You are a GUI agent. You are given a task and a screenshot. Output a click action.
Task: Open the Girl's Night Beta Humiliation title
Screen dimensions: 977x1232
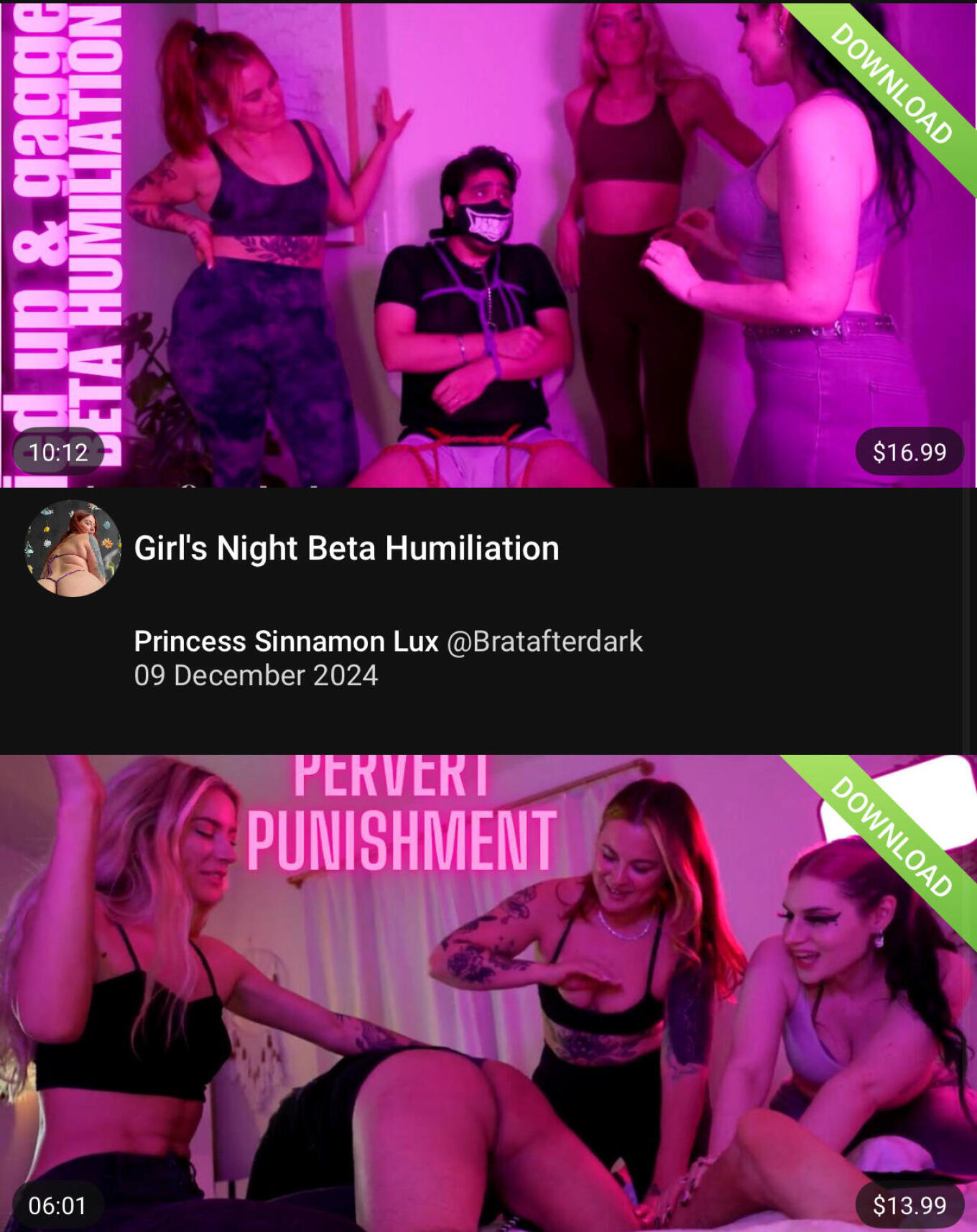pos(346,548)
